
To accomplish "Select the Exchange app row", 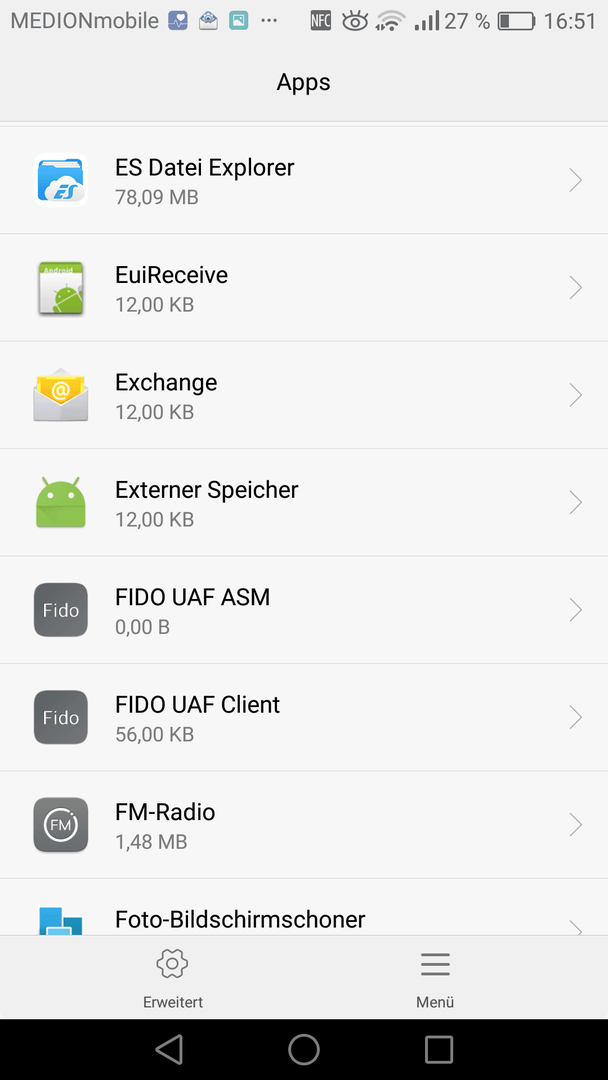I will [304, 395].
